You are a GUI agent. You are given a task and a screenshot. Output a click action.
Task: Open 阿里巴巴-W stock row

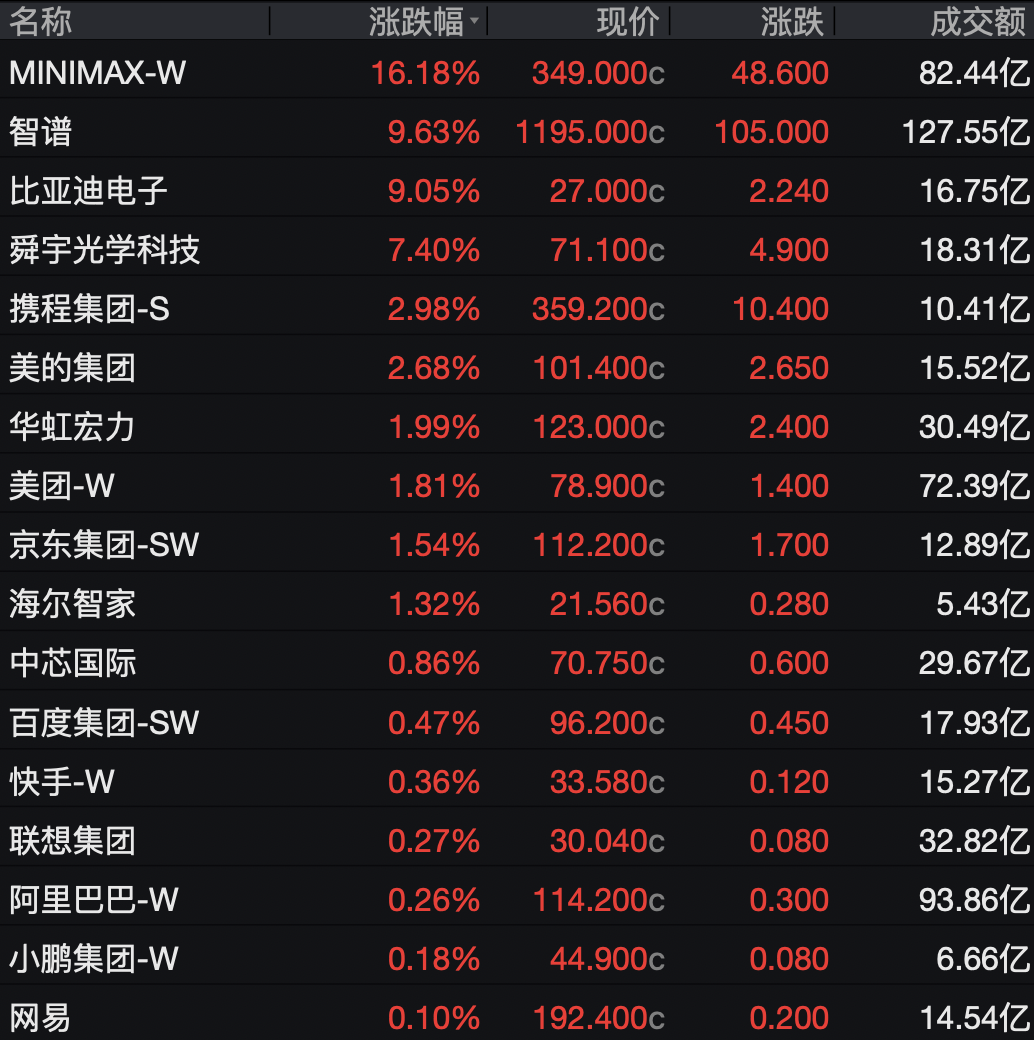(x=517, y=899)
